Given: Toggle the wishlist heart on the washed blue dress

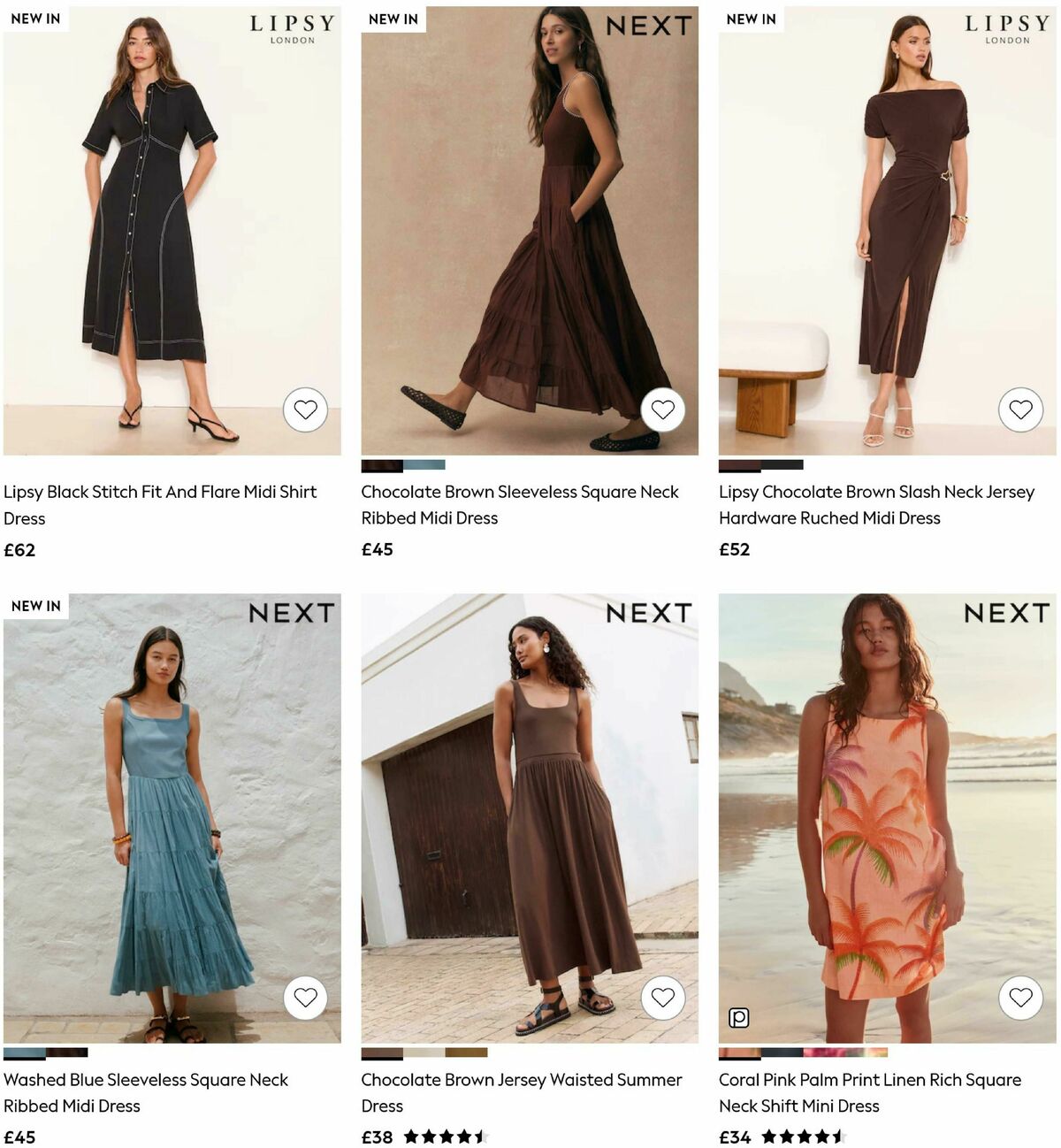Looking at the screenshot, I should [306, 998].
